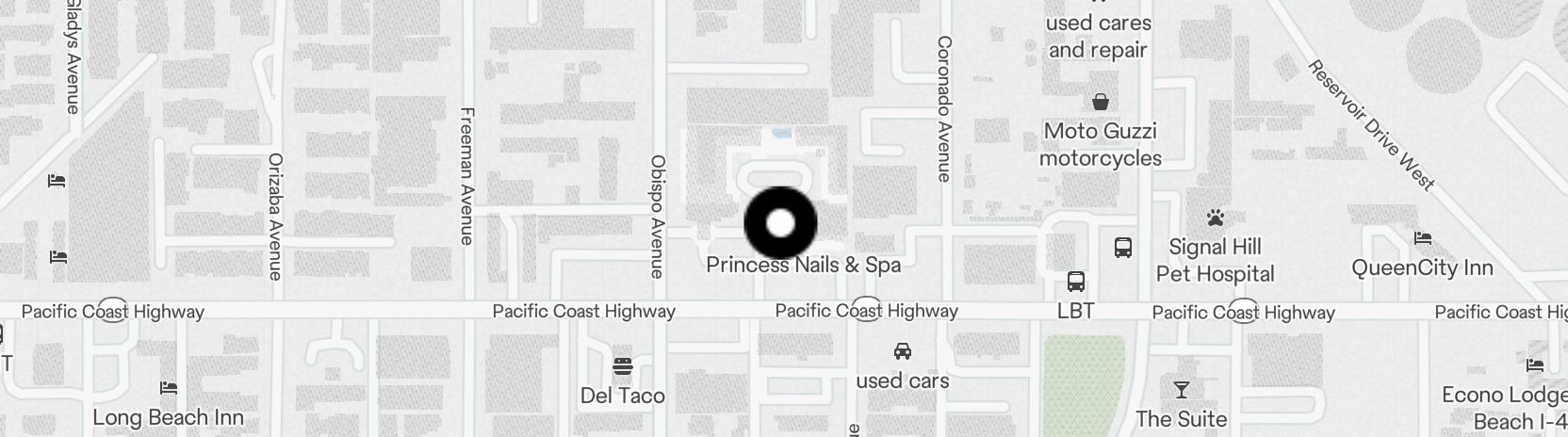Tap the LBT bus stop icon
Viewport: 1568px width, 437px height.
pyautogui.click(x=1075, y=282)
